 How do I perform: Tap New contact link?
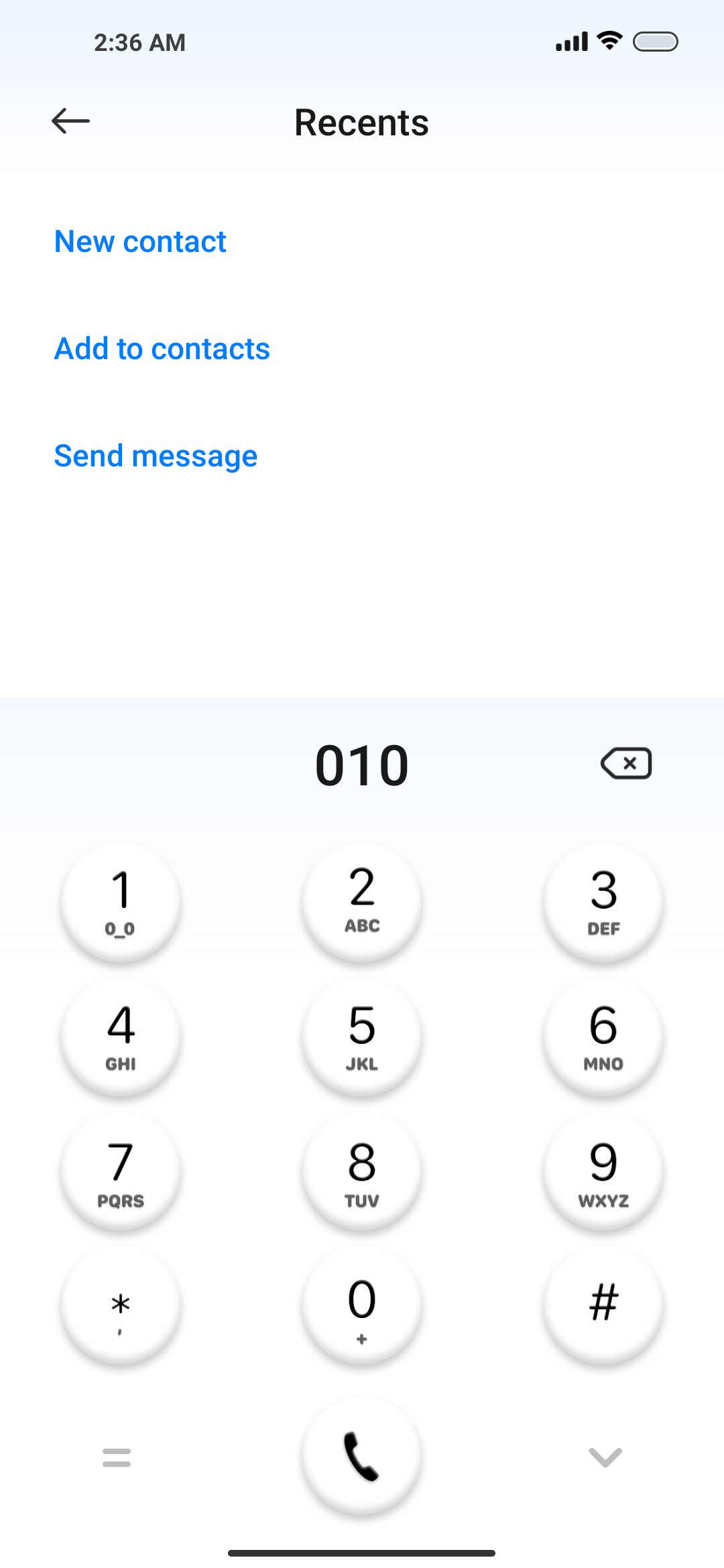pyautogui.click(x=140, y=241)
